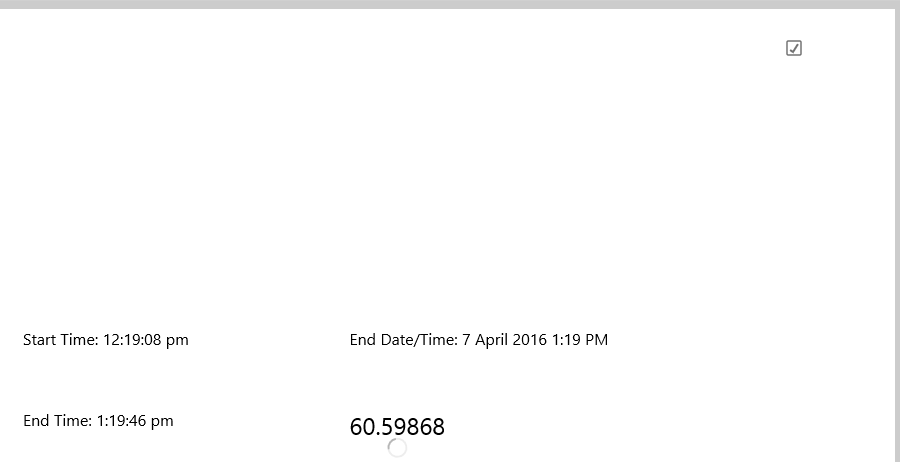Image resolution: width=900 pixels, height=462 pixels.
Task: Toggle the checkbox in the top right
Action: tap(794, 48)
